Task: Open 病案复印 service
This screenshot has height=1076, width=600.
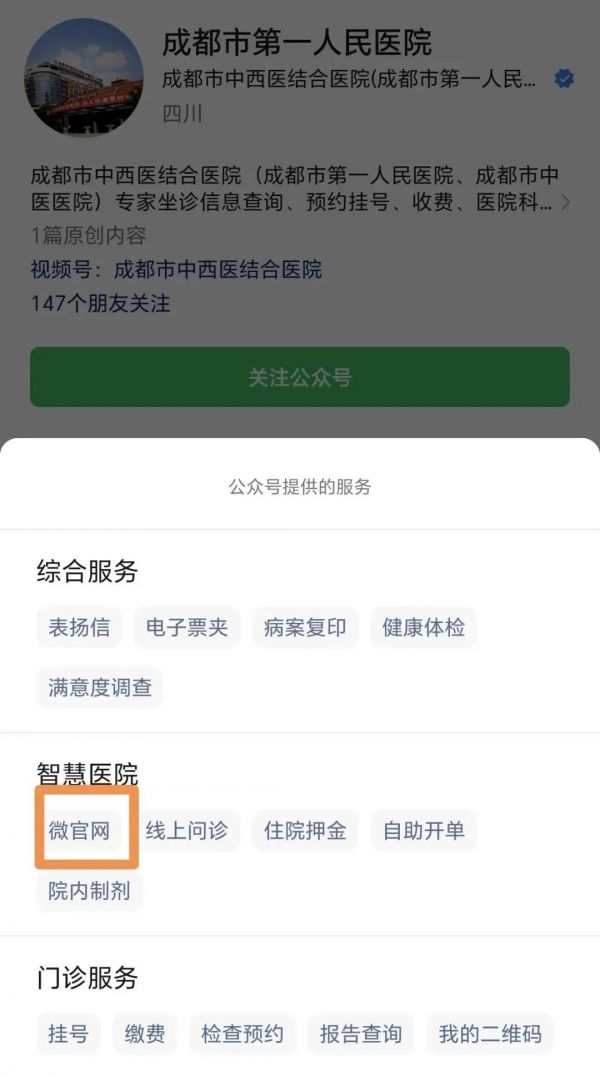Action: coord(305,627)
